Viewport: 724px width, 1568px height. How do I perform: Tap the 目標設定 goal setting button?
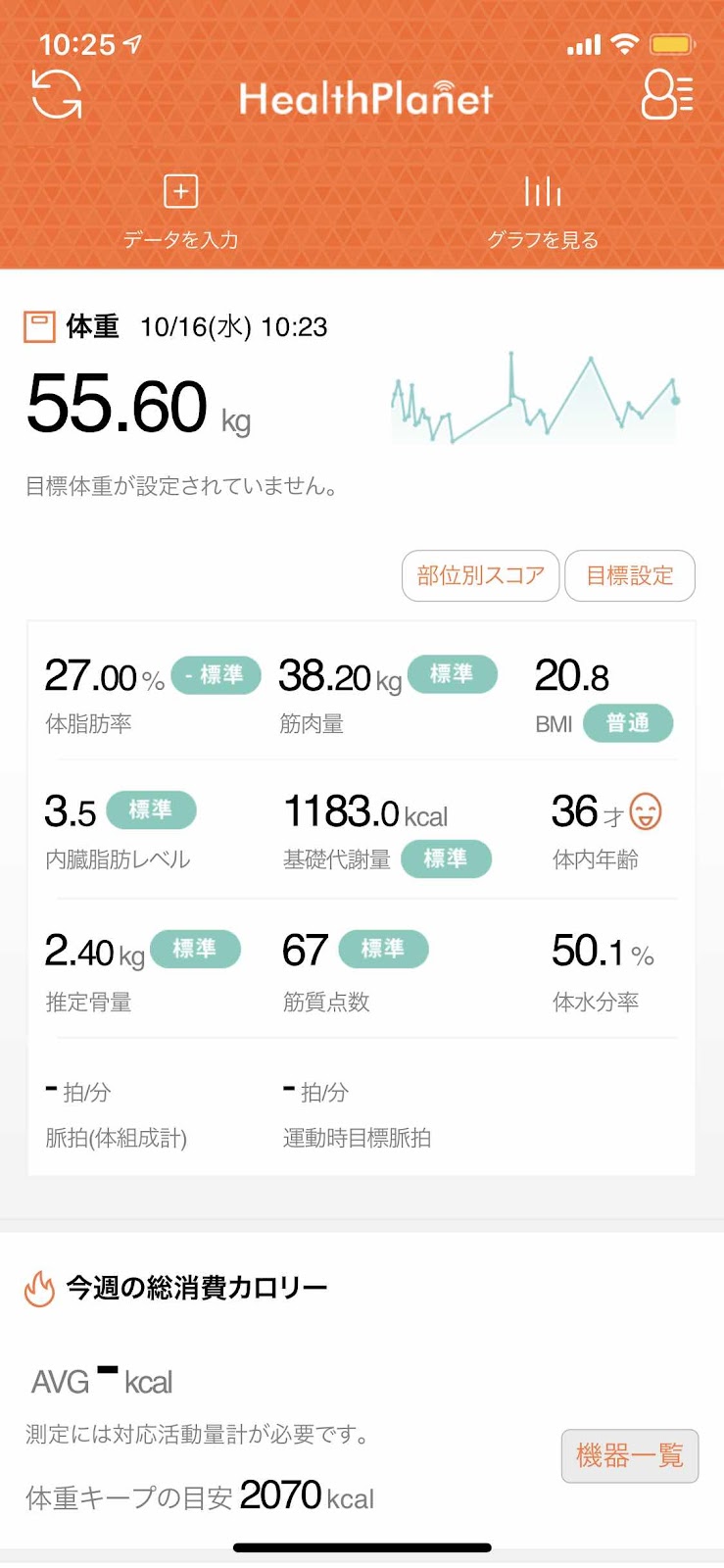coord(630,575)
